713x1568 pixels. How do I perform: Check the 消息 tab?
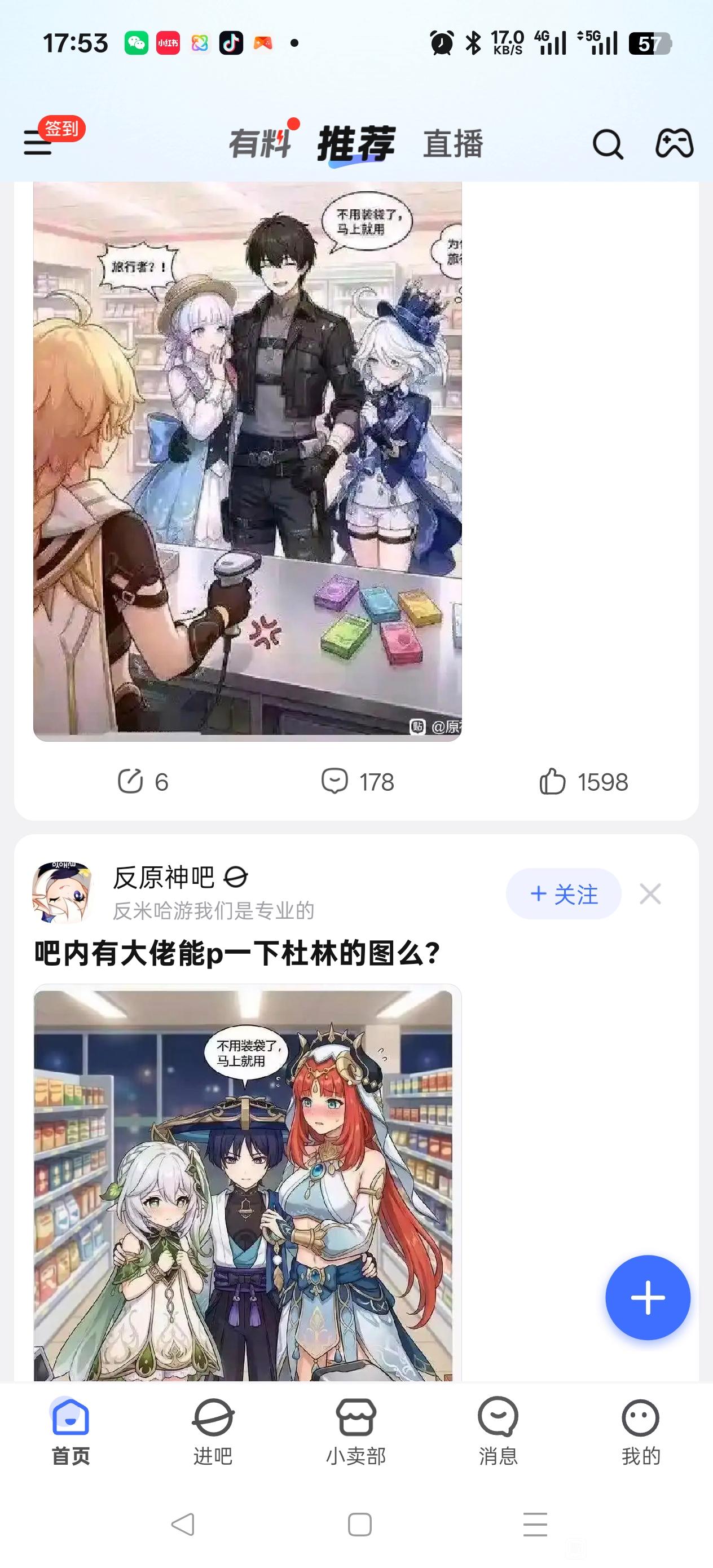click(498, 1430)
